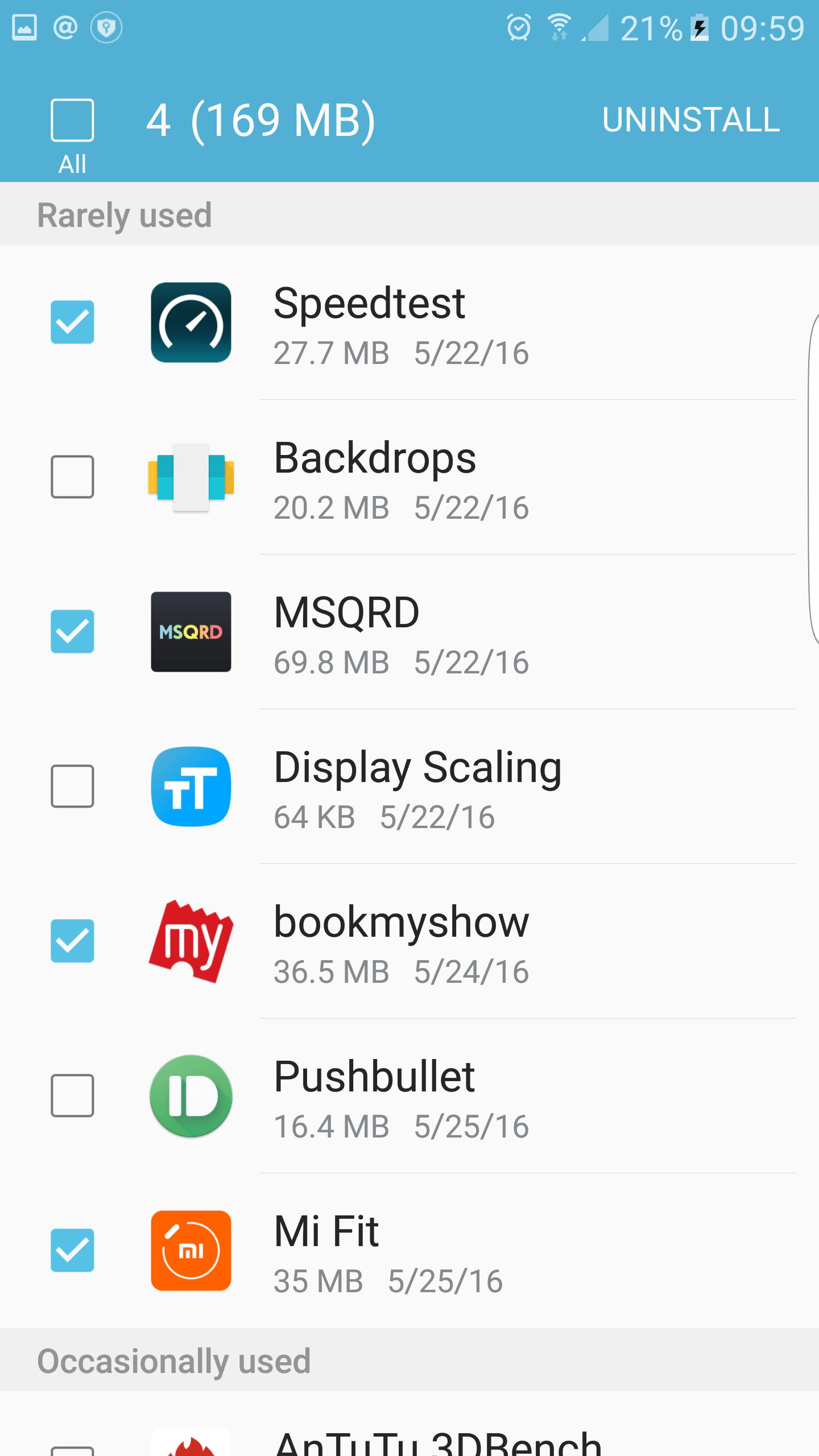Uncheck the Speedtest checkbox
The width and height of the screenshot is (819, 1456).
pyautogui.click(x=72, y=322)
